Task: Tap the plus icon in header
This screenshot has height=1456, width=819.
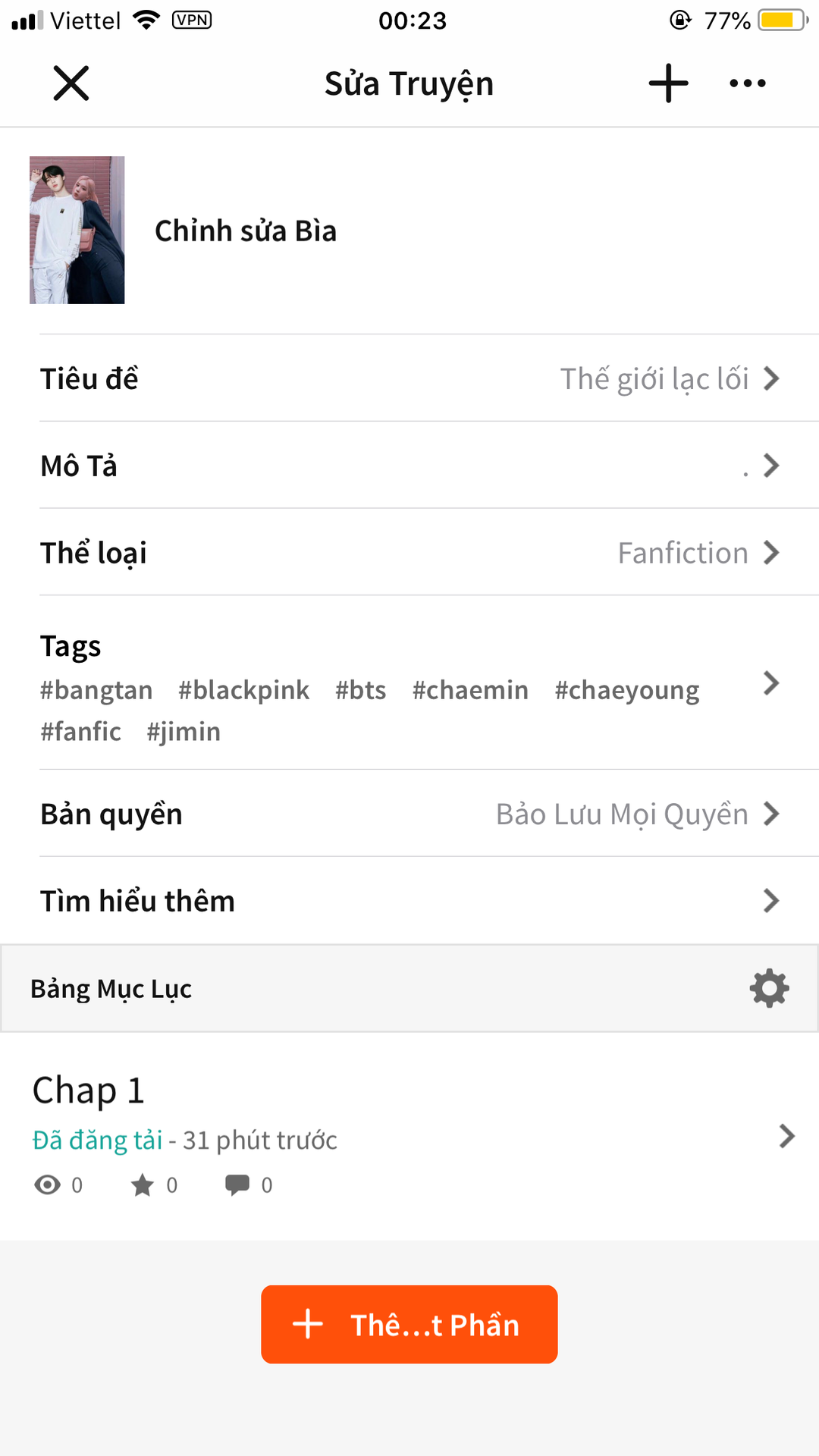Action: (668, 83)
